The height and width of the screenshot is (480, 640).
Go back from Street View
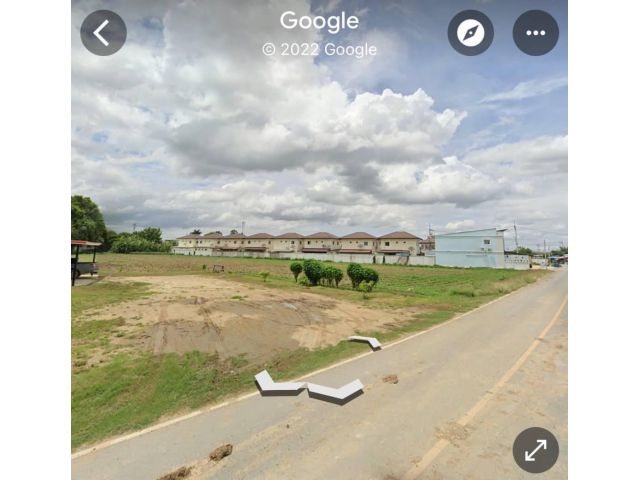[103, 33]
